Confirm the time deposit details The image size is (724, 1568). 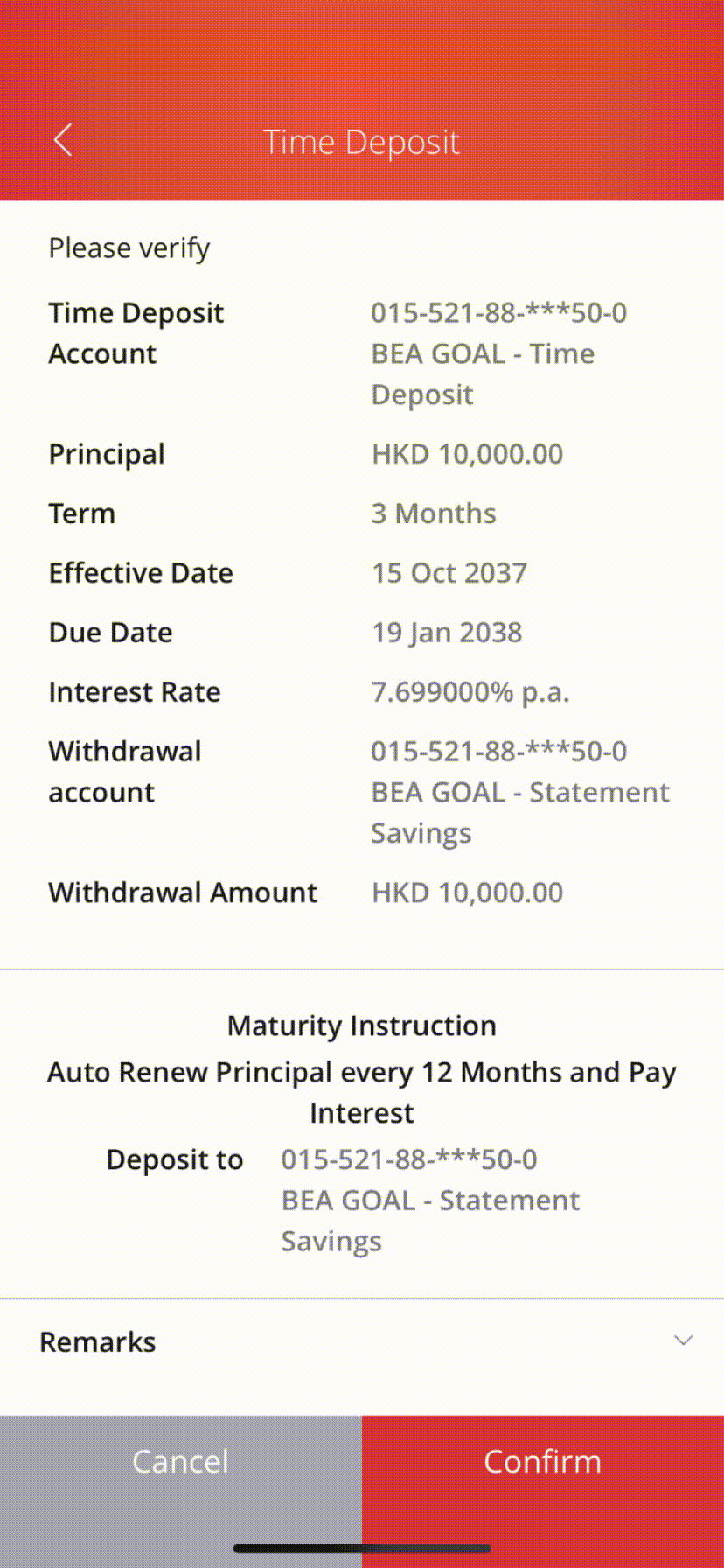pyautogui.click(x=543, y=1461)
